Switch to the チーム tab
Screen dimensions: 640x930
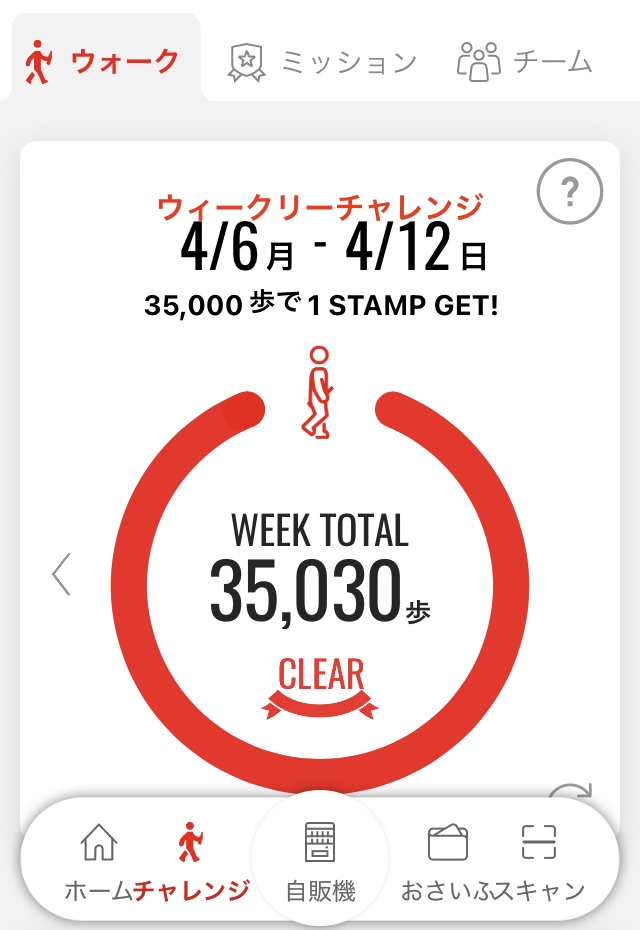coord(524,62)
